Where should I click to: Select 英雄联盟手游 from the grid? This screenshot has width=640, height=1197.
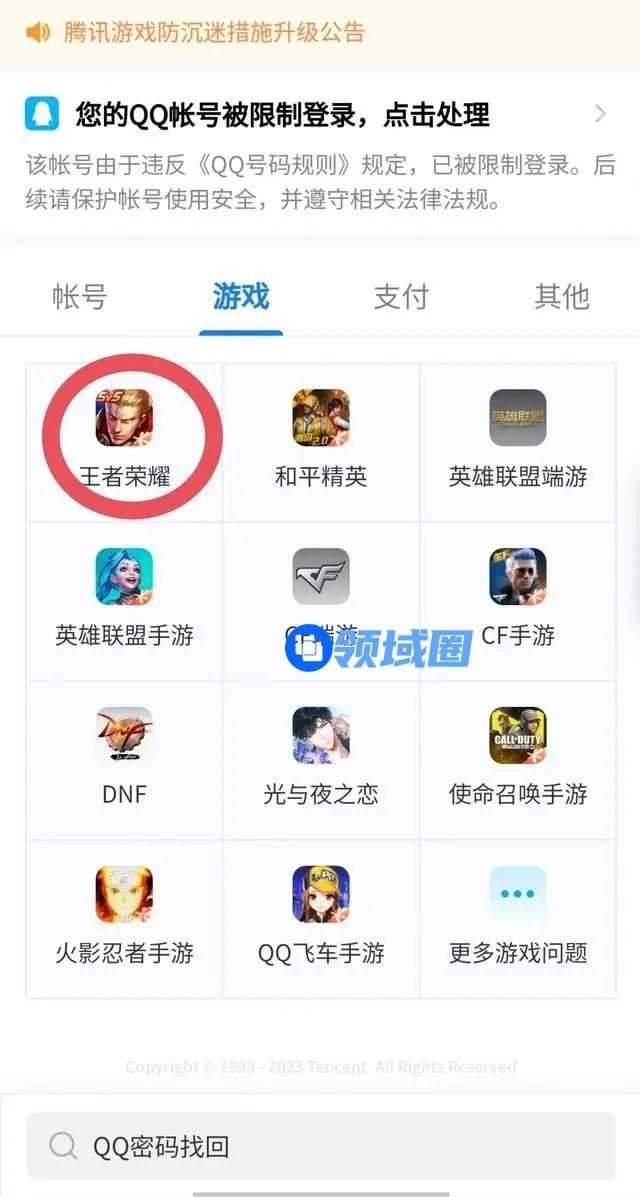pyautogui.click(x=124, y=598)
